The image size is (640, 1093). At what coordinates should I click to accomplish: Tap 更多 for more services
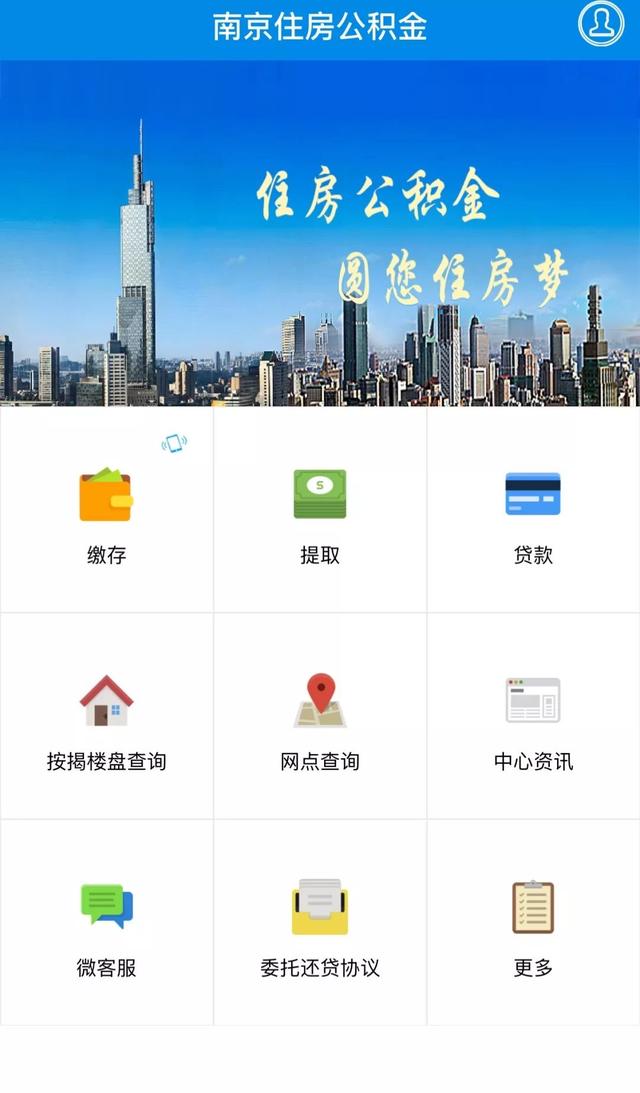point(533,922)
